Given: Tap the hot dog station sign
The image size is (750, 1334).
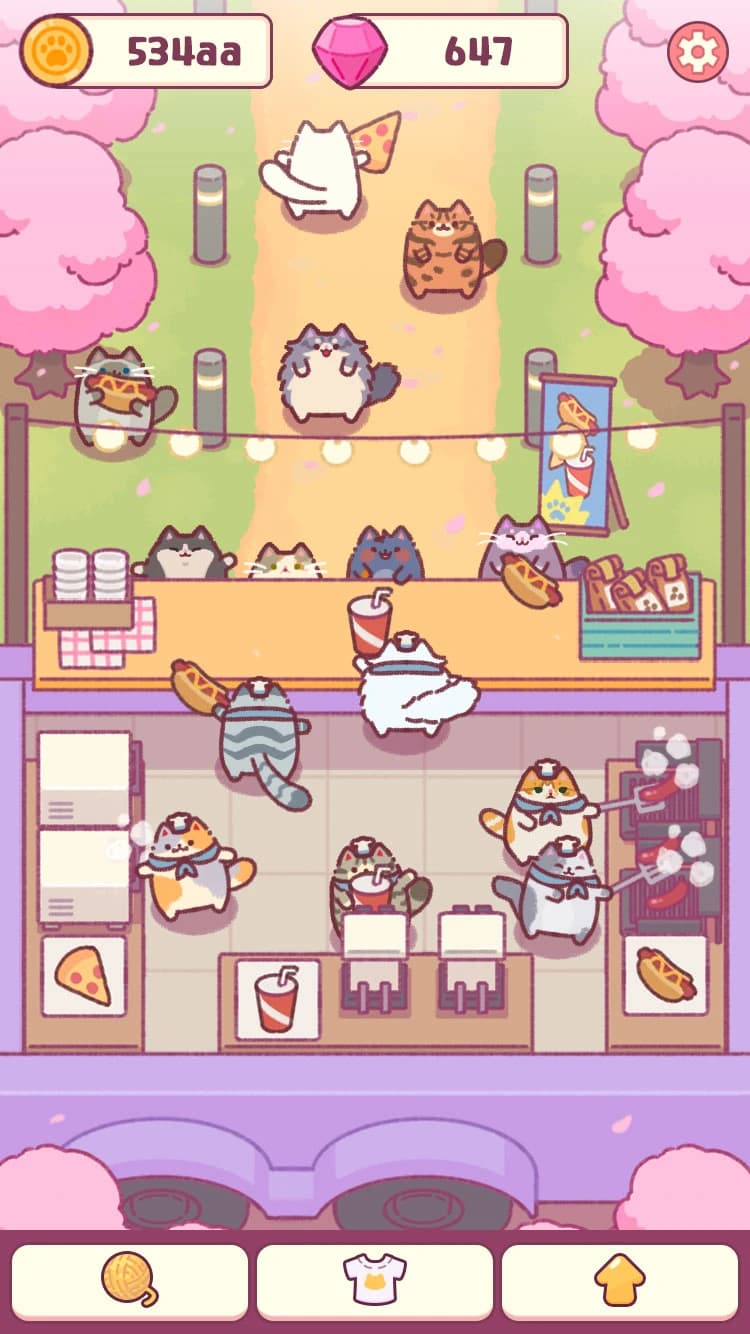Looking at the screenshot, I should pyautogui.click(x=667, y=973).
